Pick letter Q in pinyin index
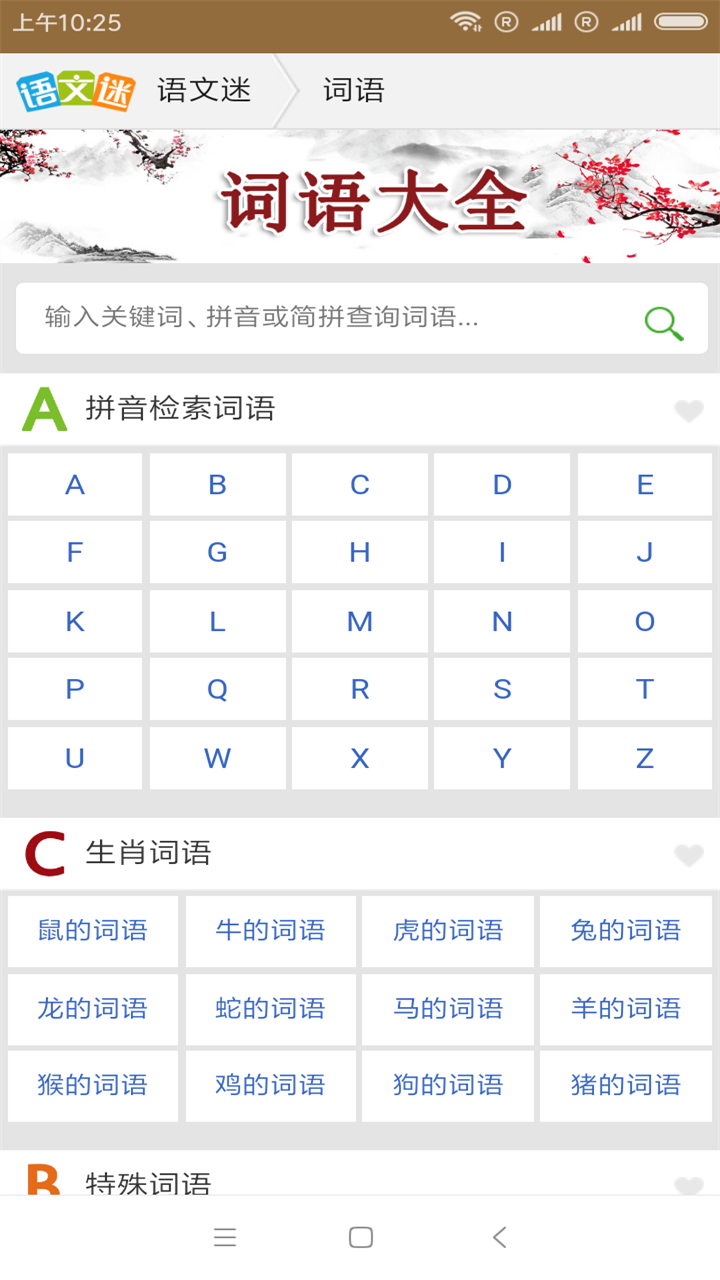 pyautogui.click(x=217, y=689)
